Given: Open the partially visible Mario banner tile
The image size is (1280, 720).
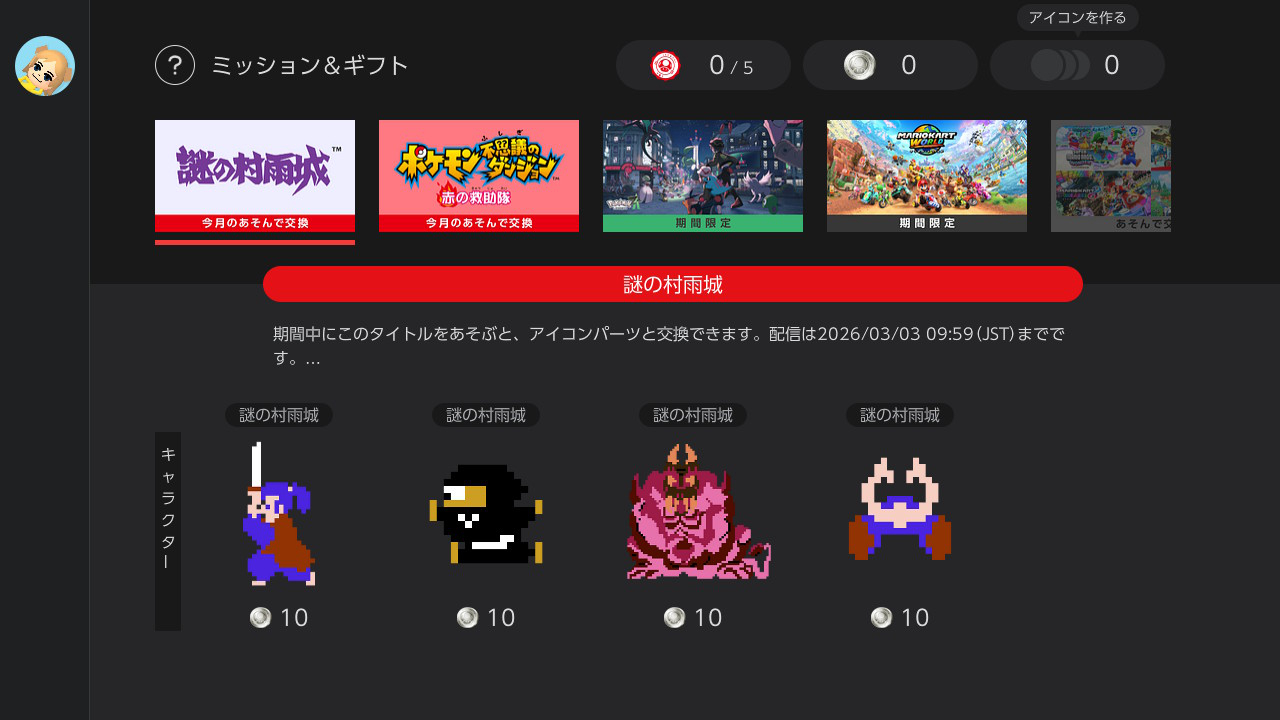Looking at the screenshot, I should (x=1110, y=176).
